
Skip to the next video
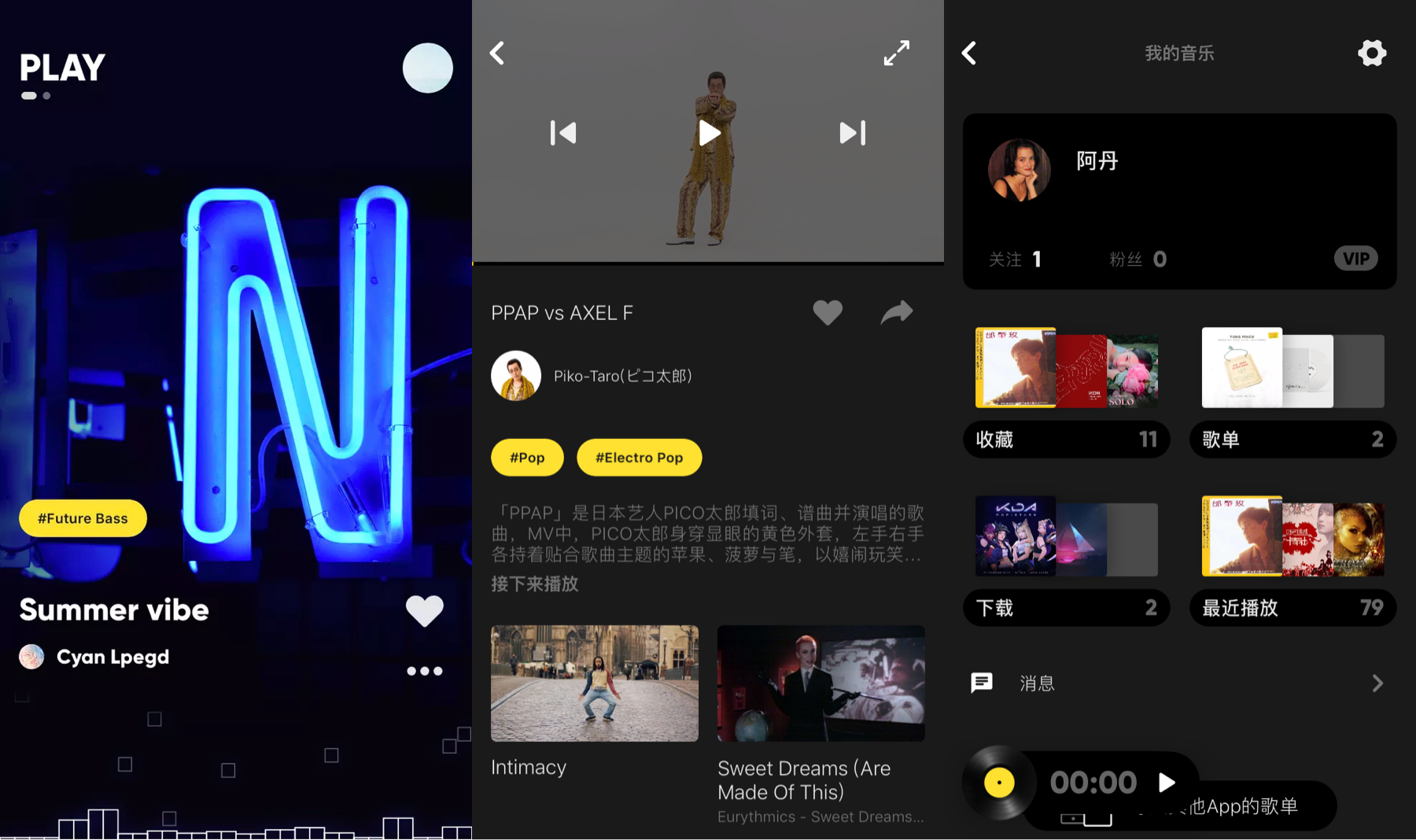click(852, 133)
